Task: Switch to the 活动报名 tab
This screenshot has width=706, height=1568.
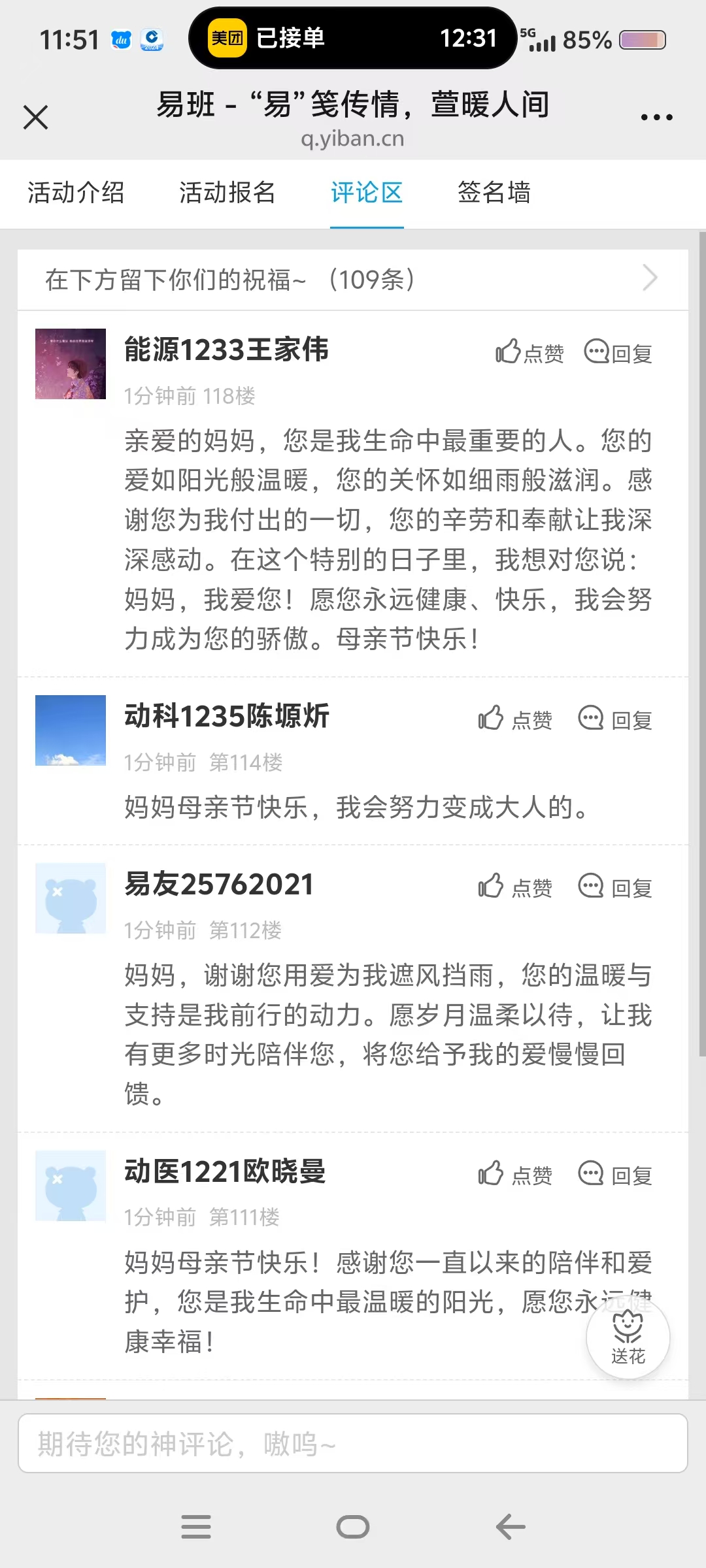Action: coord(227,193)
